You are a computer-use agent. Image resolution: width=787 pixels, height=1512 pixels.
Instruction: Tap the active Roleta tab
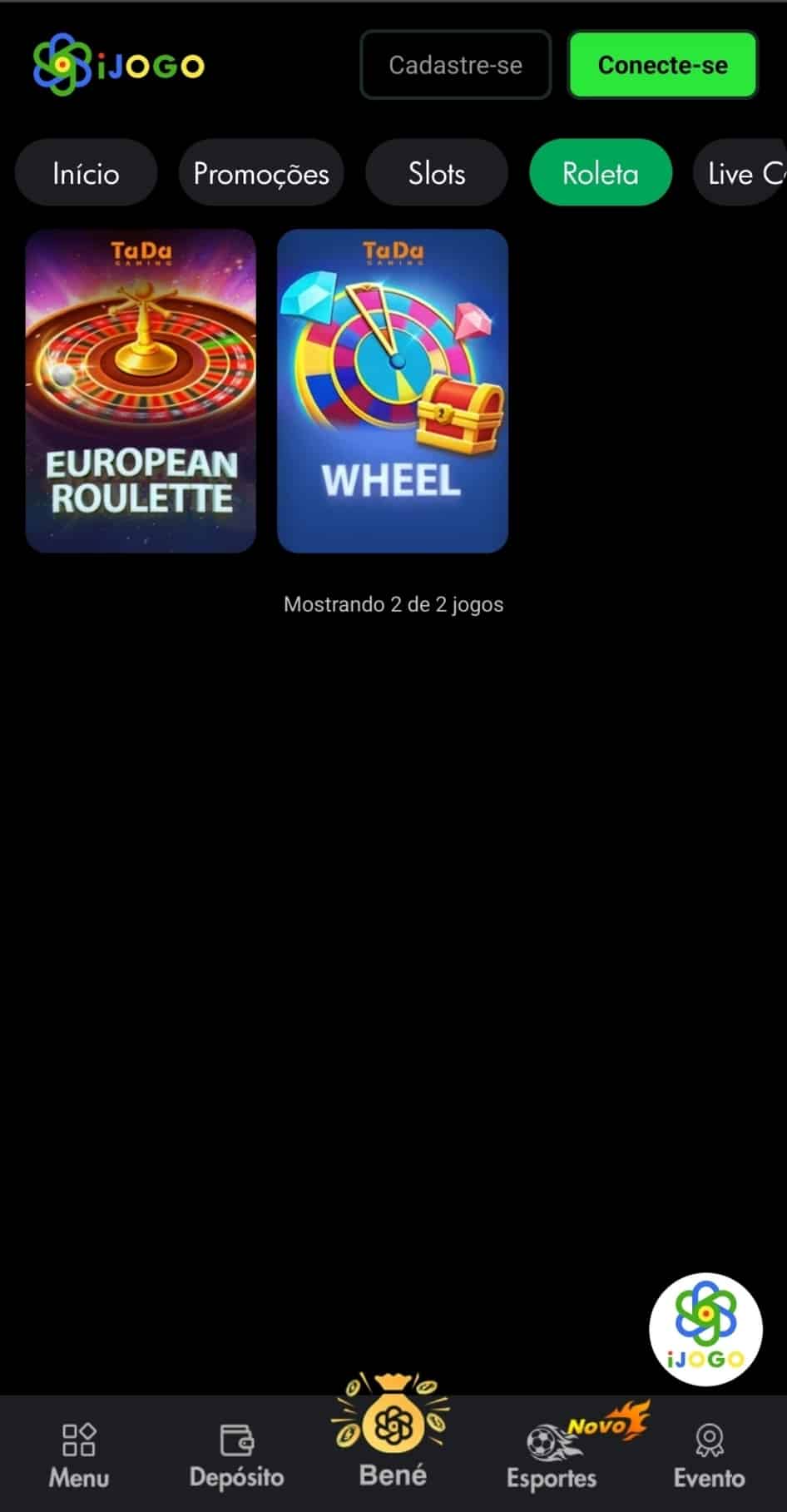click(600, 172)
